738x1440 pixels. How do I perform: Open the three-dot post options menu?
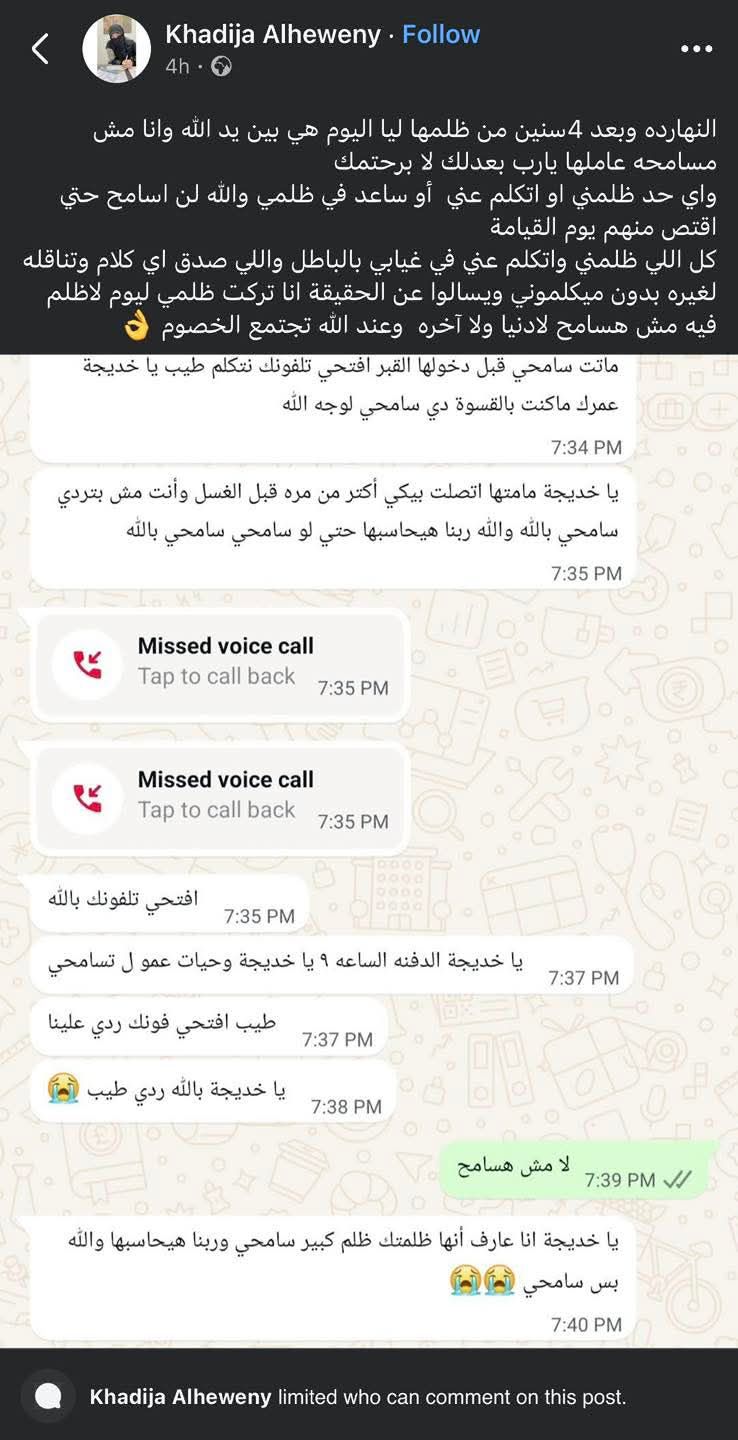click(x=696, y=48)
